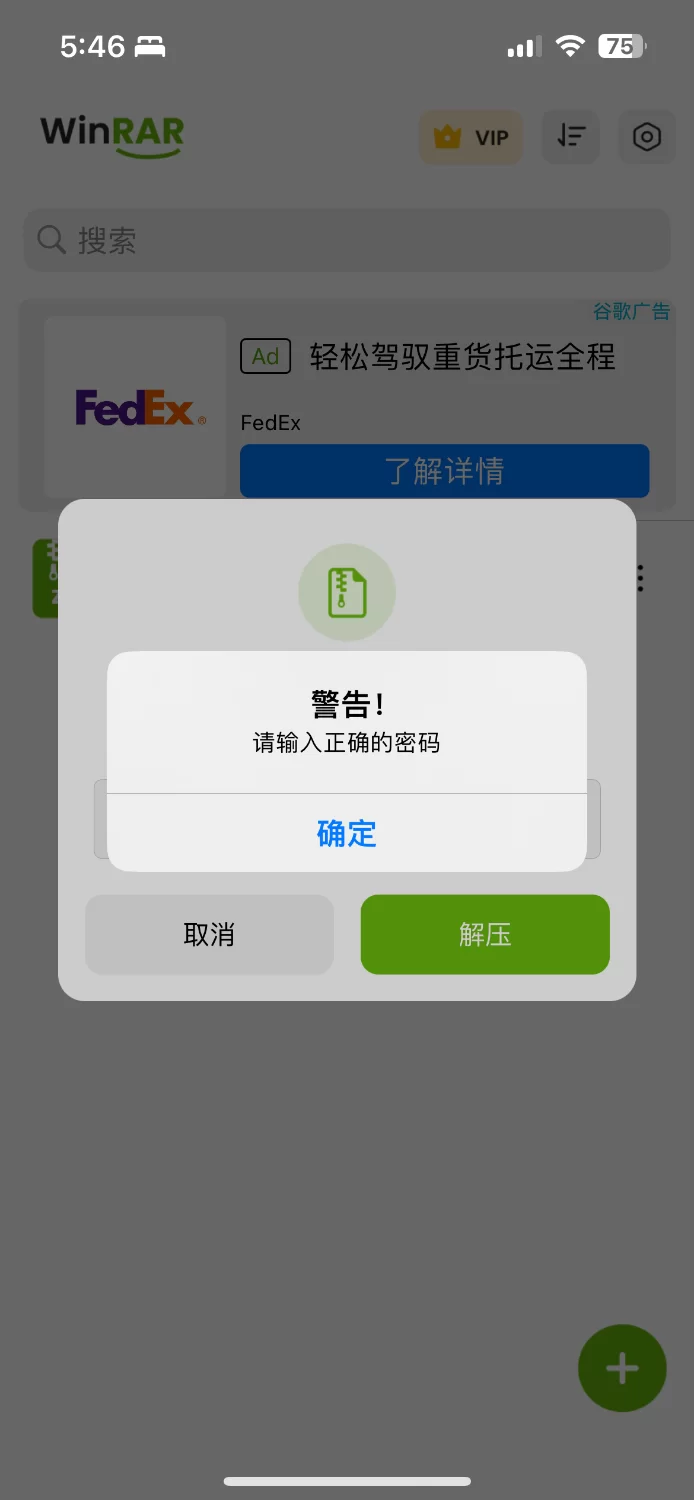Image resolution: width=694 pixels, height=1500 pixels.
Task: Open the sort order options
Action: (x=571, y=137)
